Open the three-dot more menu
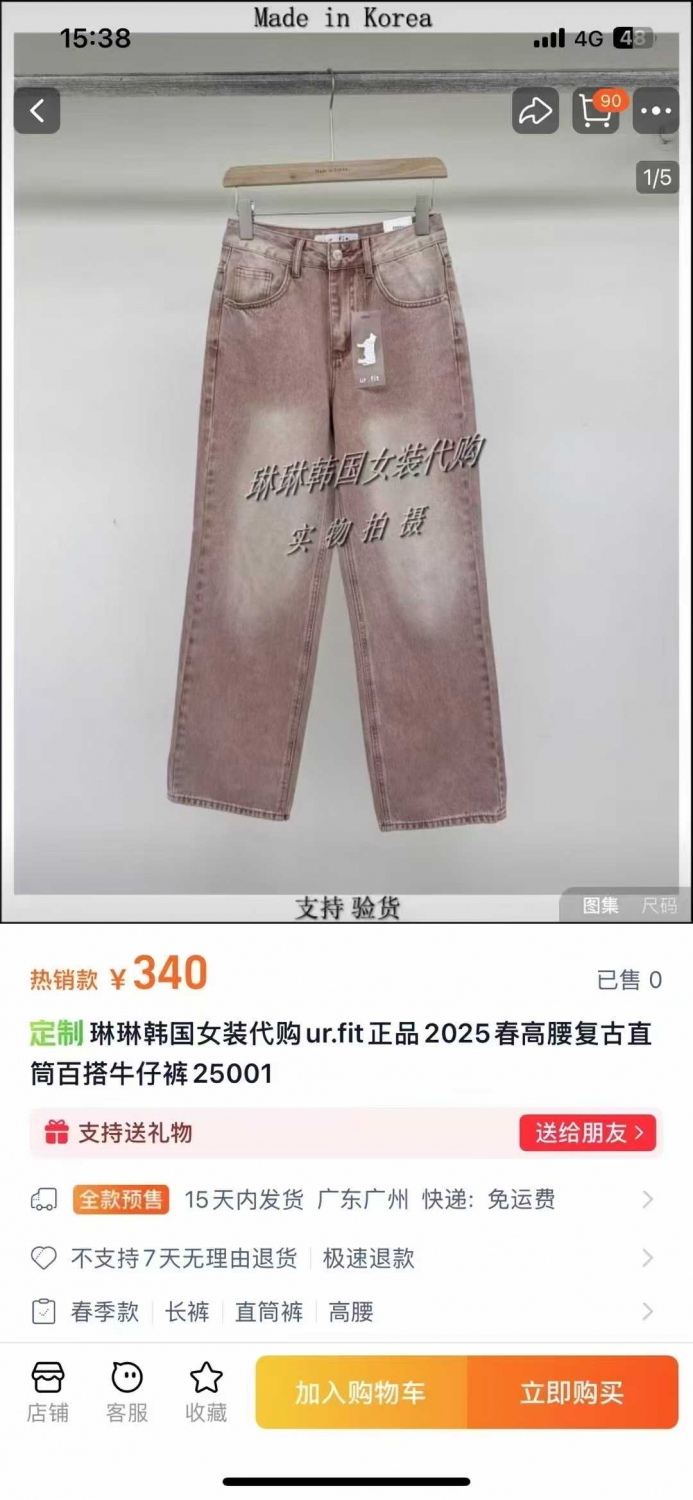The image size is (693, 1500). [x=656, y=111]
